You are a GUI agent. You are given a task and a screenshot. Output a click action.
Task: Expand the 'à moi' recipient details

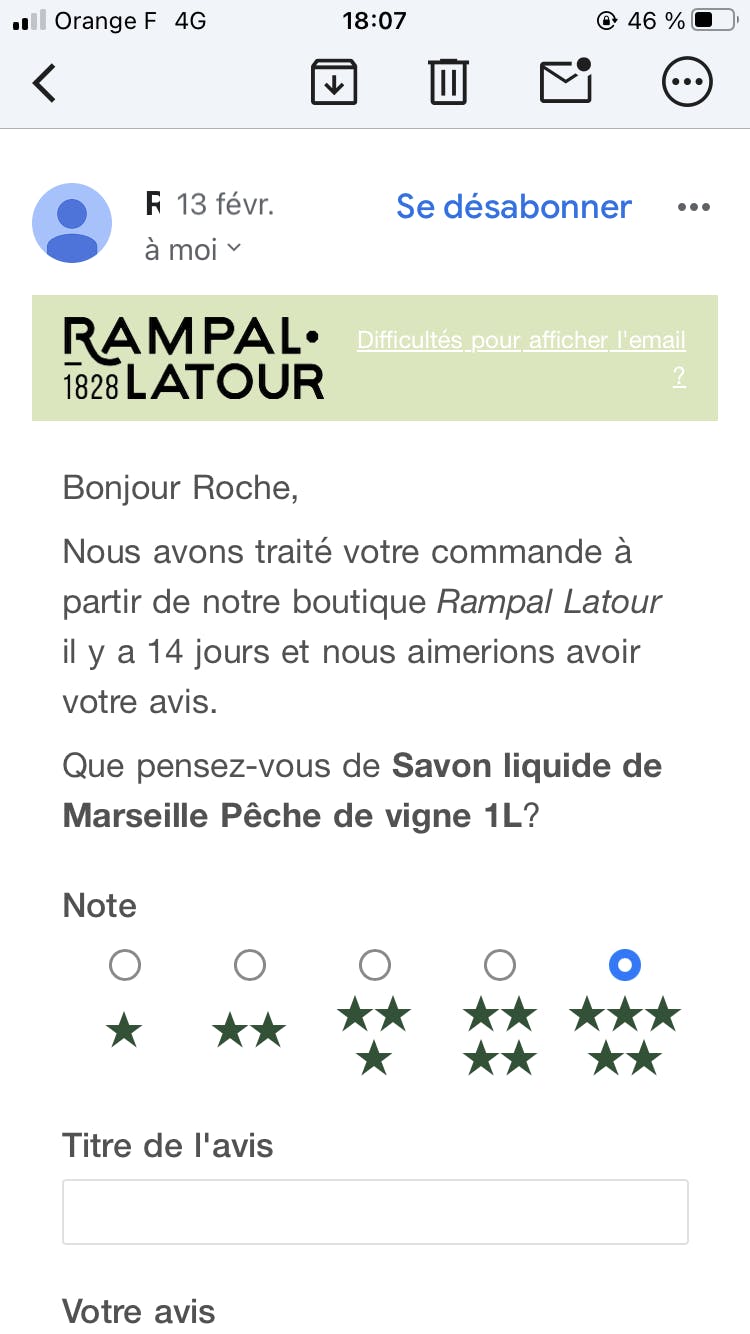(x=193, y=249)
